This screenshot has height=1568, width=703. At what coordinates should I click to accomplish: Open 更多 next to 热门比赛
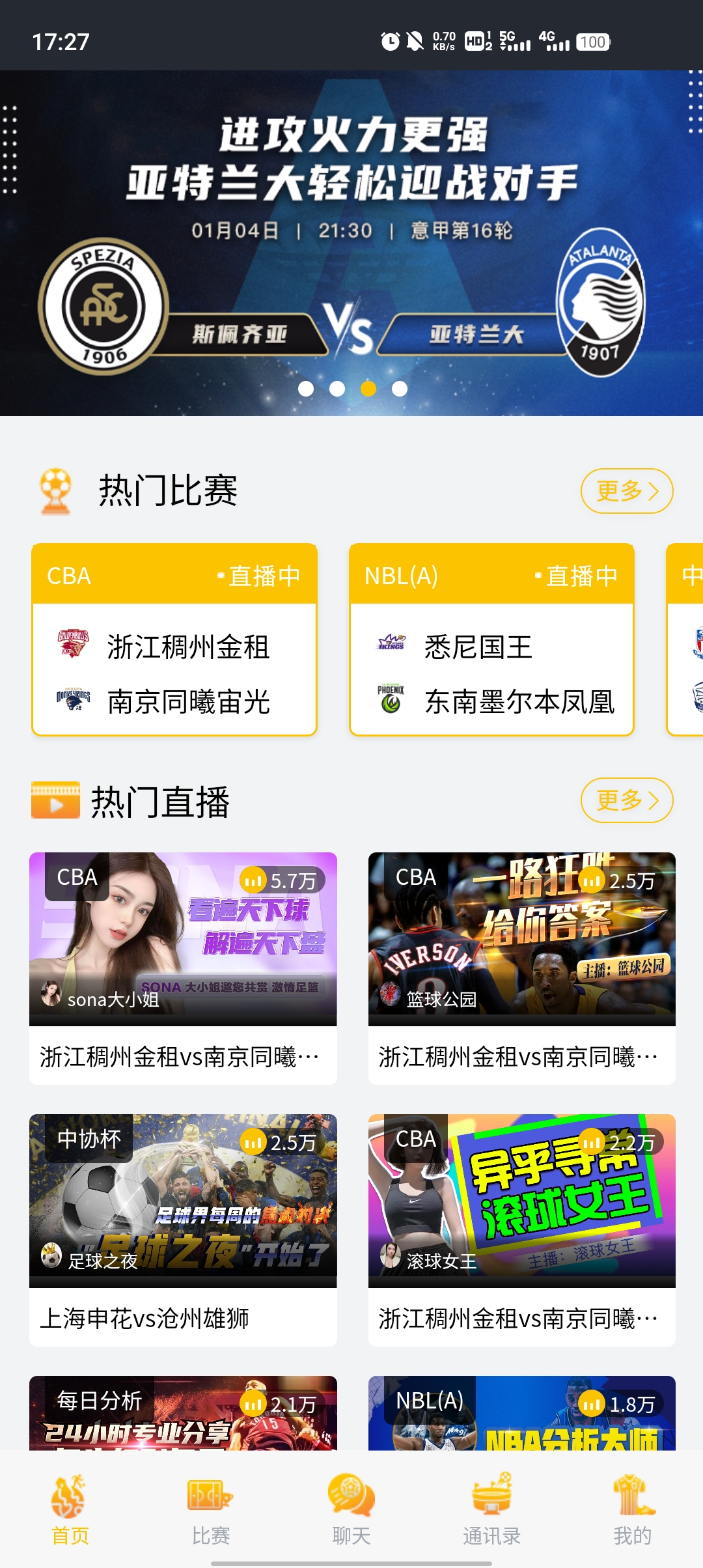626,491
